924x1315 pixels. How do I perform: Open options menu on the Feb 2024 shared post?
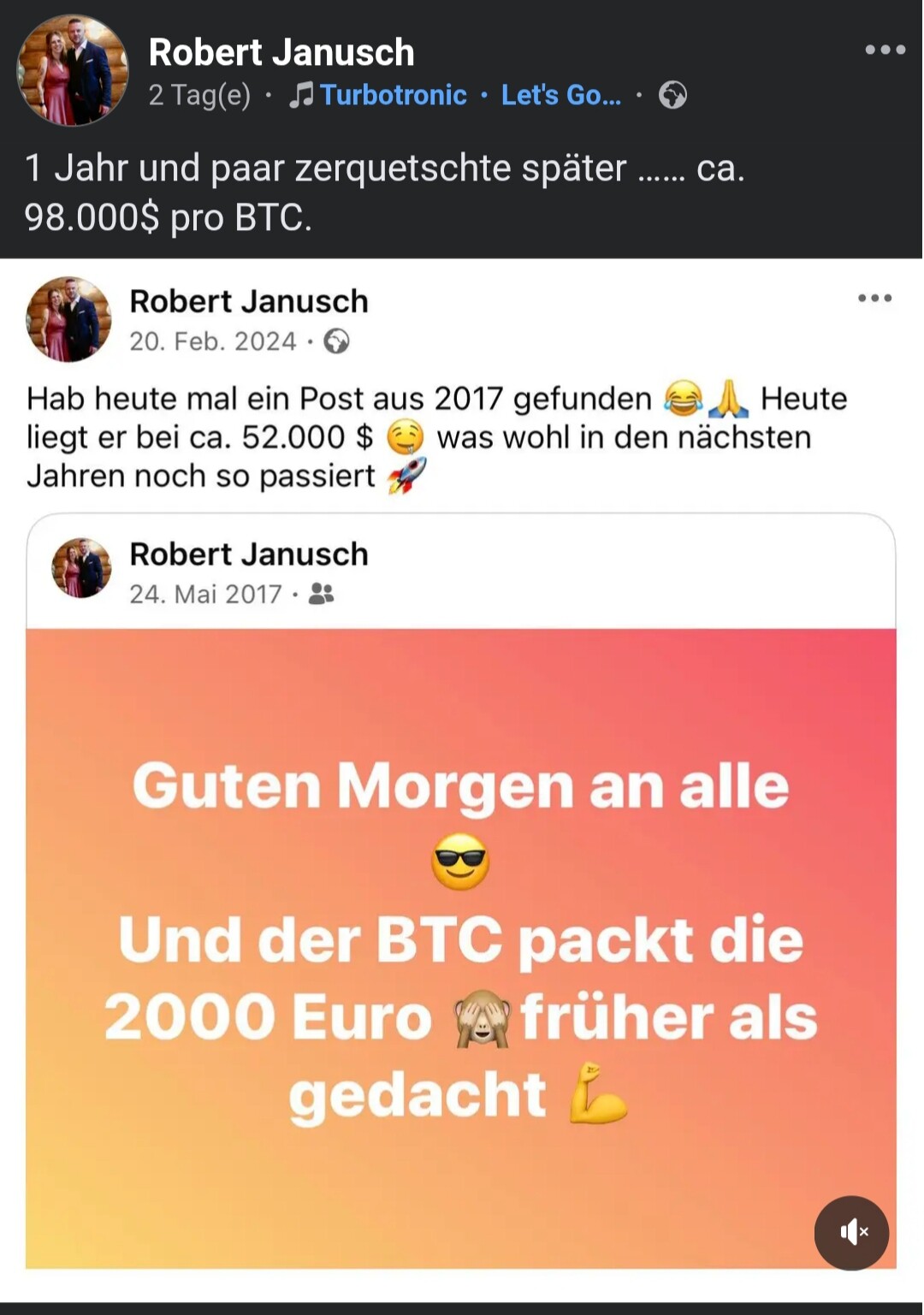point(874,299)
